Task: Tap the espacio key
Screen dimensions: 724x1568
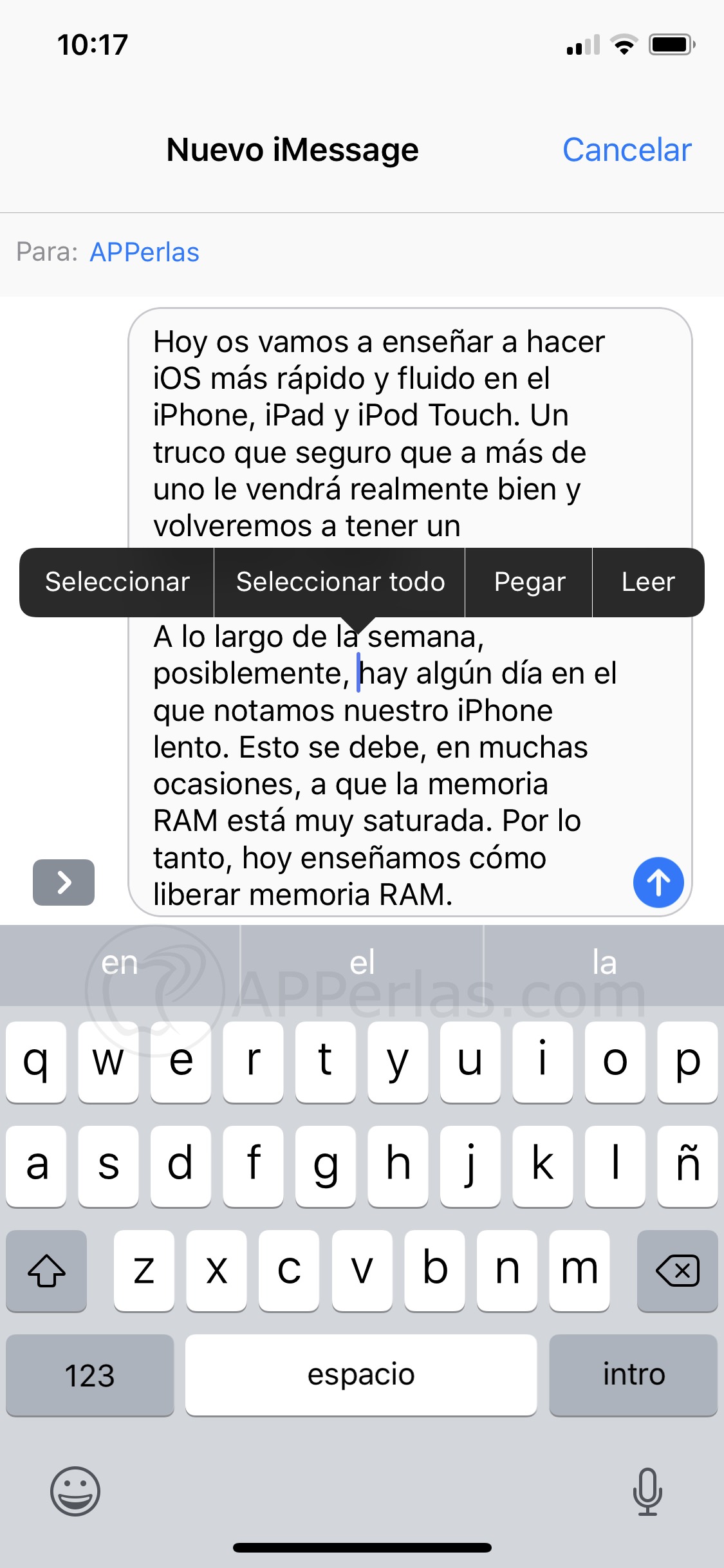Action: [361, 1375]
